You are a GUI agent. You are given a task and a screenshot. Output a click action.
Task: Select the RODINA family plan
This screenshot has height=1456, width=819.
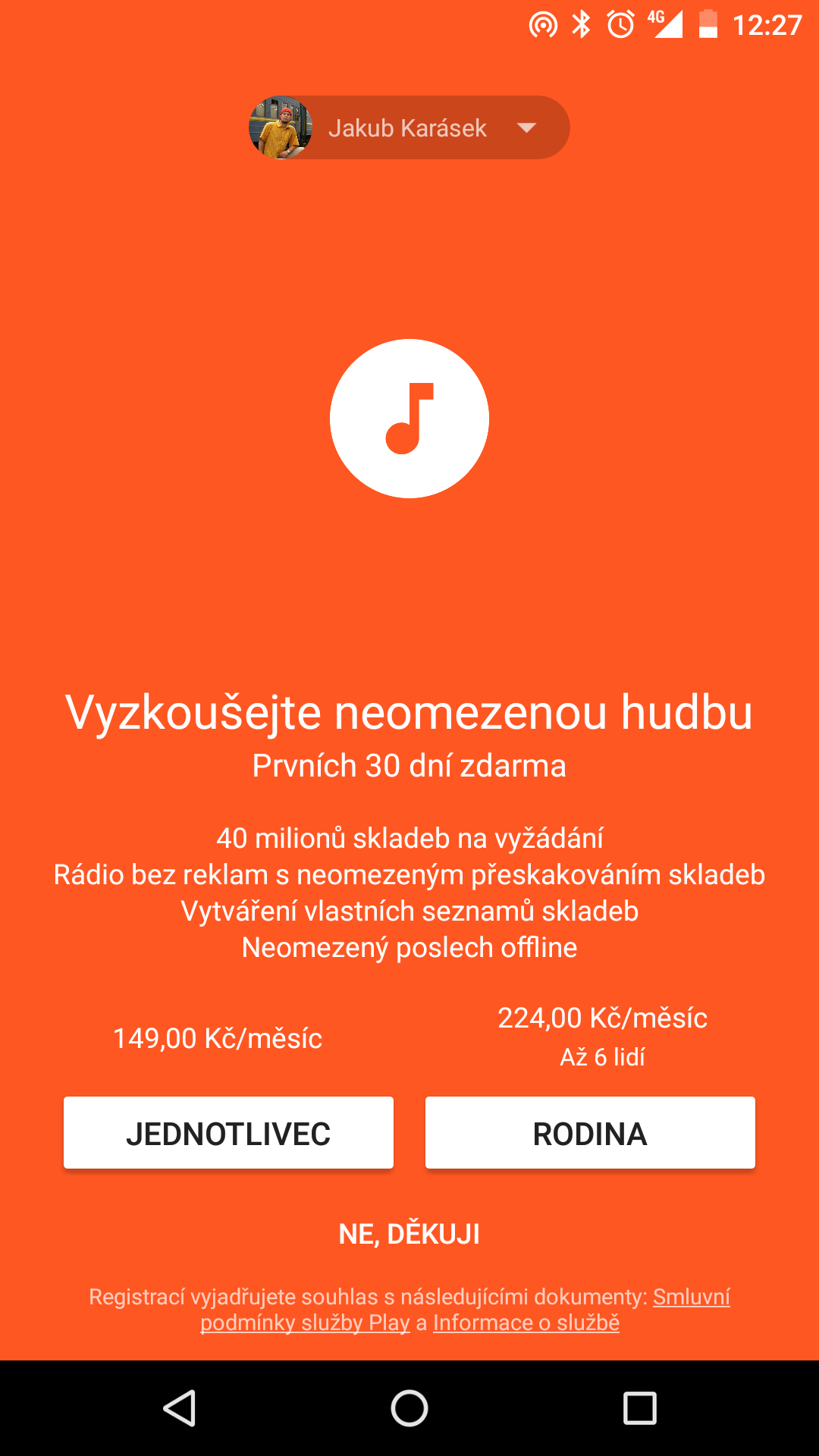coord(590,1133)
